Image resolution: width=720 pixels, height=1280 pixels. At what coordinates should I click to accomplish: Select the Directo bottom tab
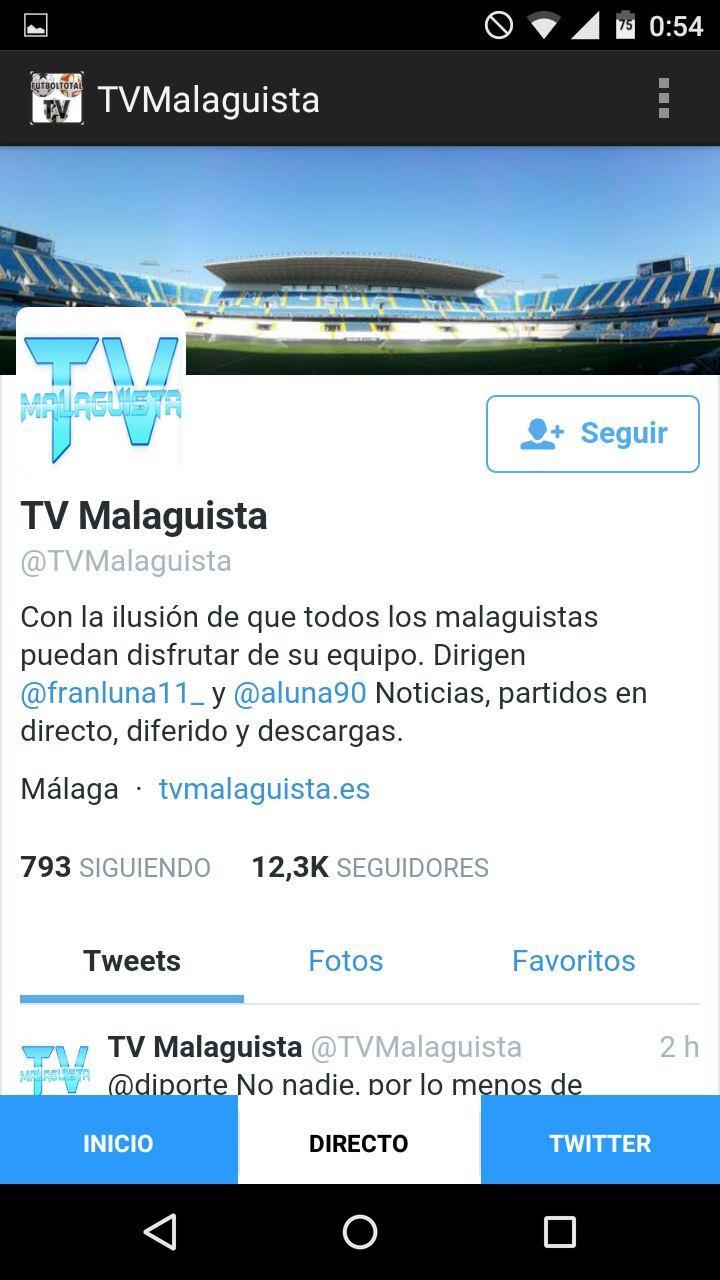(x=359, y=1143)
